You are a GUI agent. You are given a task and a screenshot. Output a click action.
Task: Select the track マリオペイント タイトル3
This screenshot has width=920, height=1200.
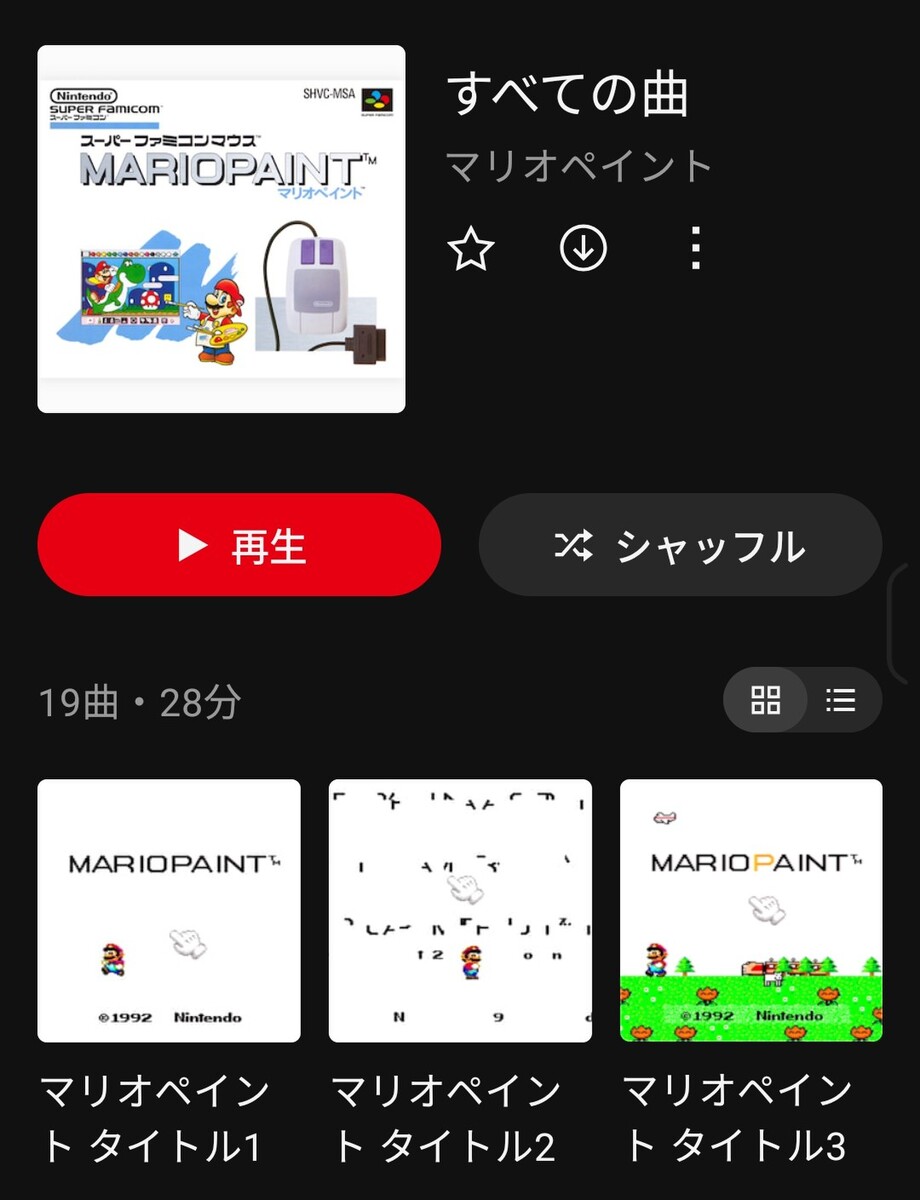pyautogui.click(x=751, y=911)
